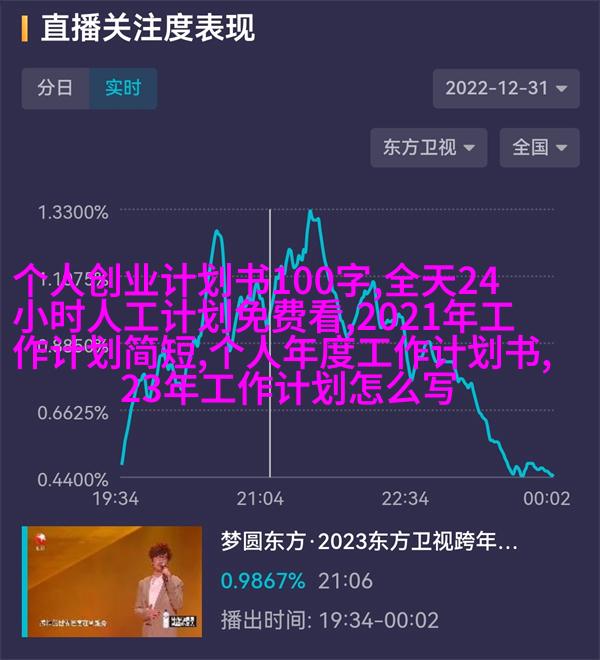
Task: Switch to the 分日 view
Action: coord(55,87)
